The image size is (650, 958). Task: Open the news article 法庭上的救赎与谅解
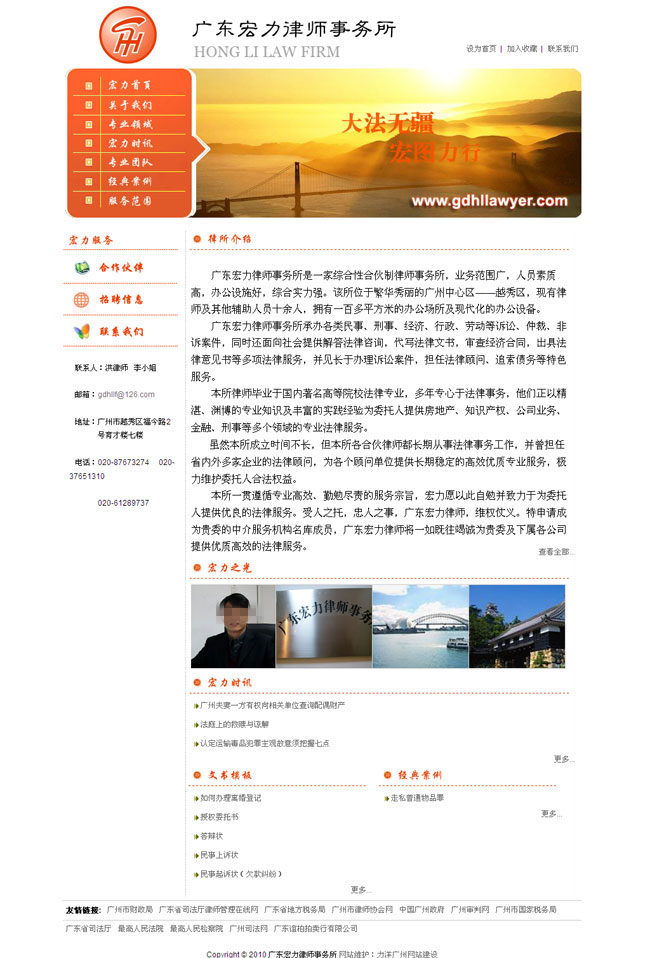tap(235, 724)
